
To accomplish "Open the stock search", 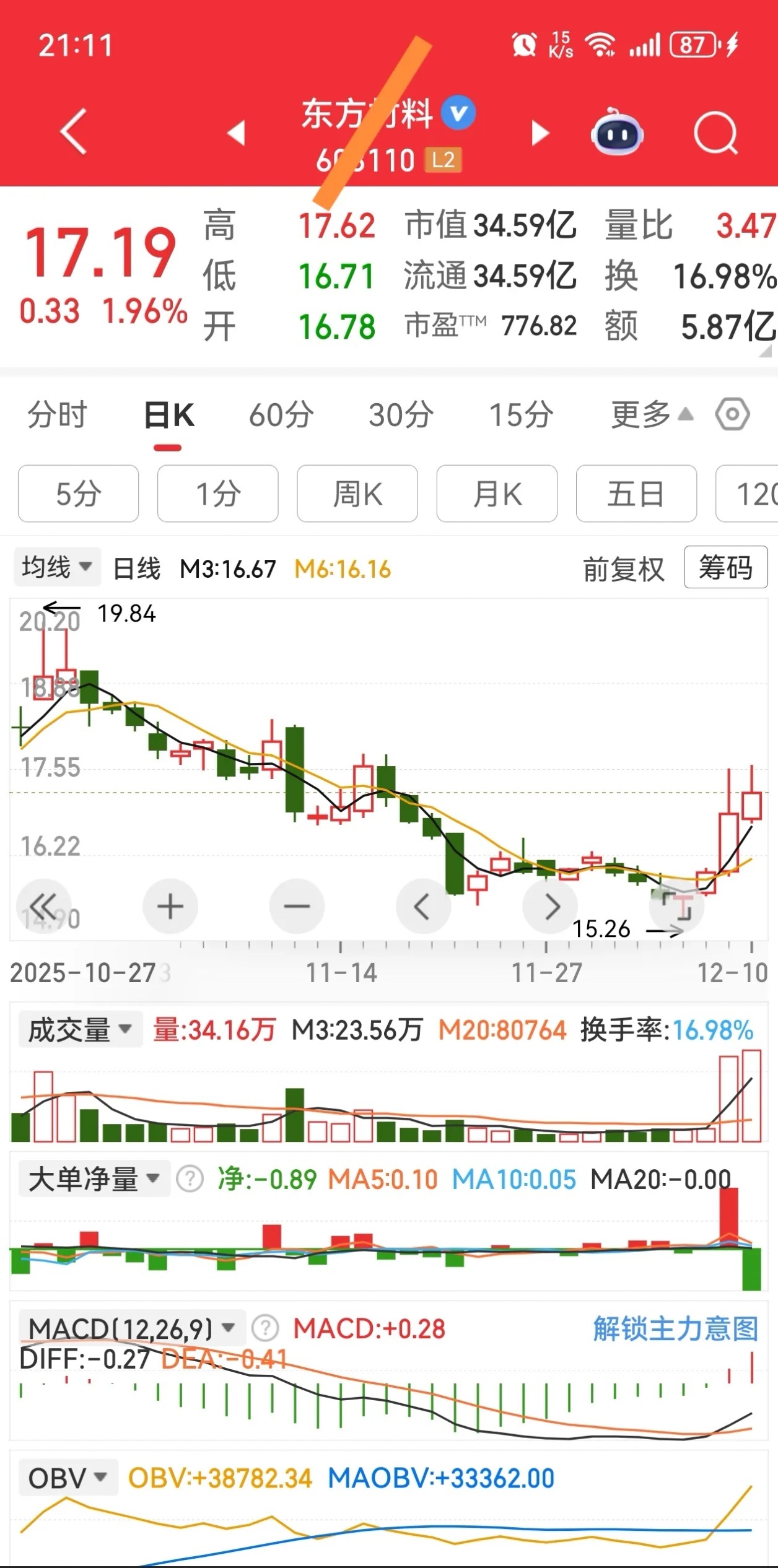I will point(715,133).
